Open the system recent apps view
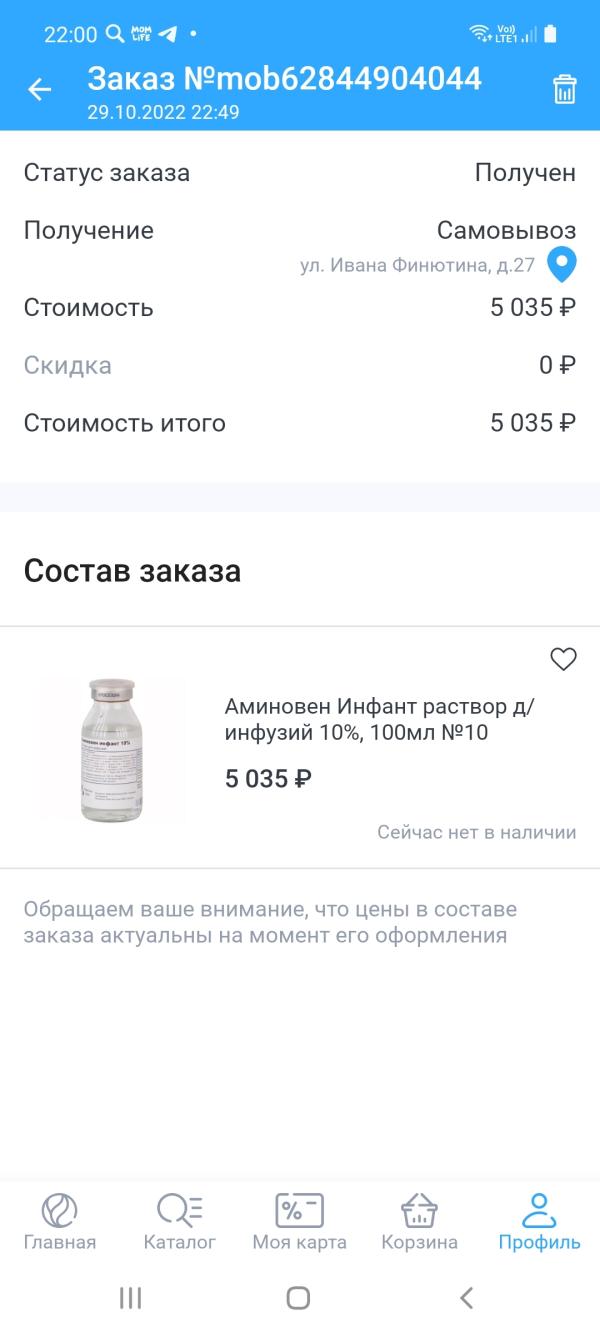600x1332 pixels. click(130, 1297)
